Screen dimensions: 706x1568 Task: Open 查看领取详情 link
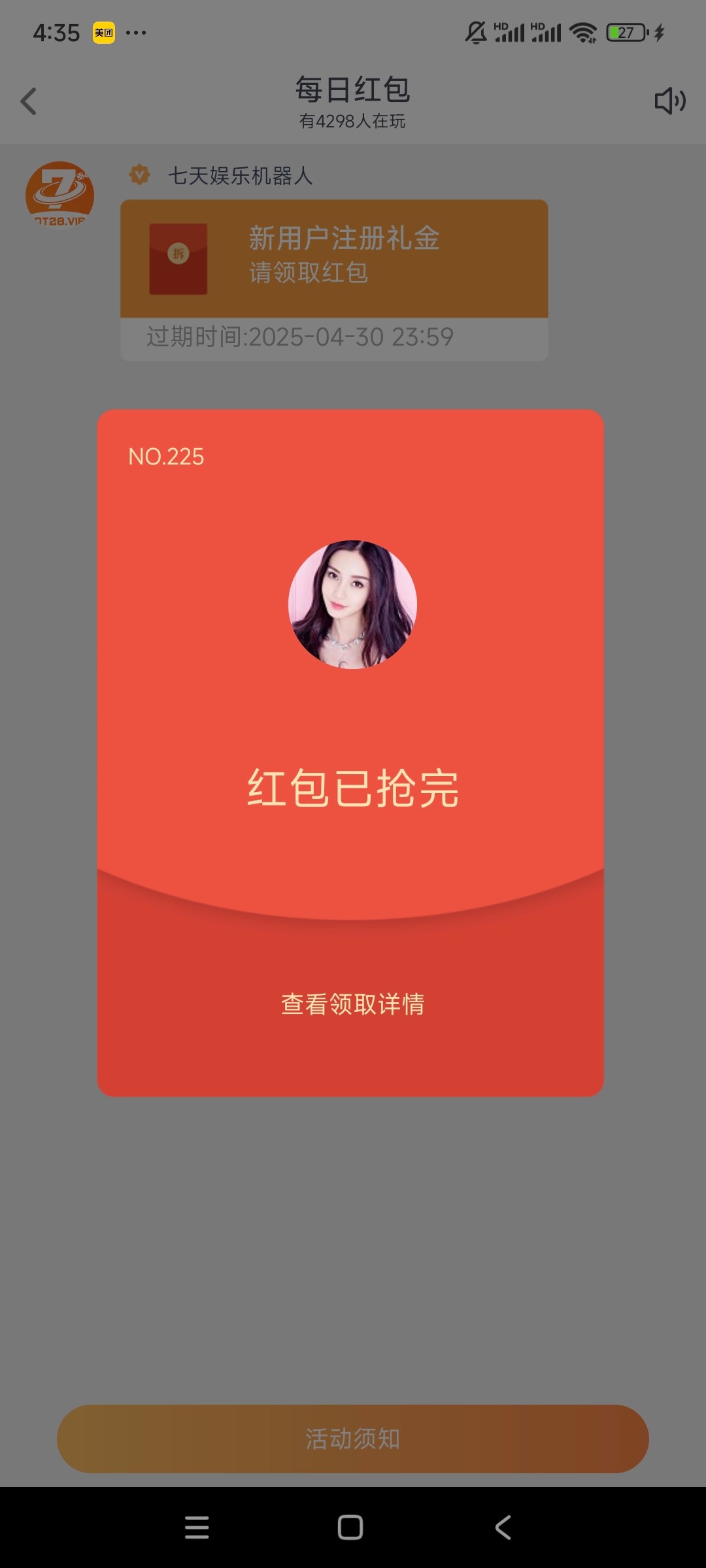(x=352, y=1004)
